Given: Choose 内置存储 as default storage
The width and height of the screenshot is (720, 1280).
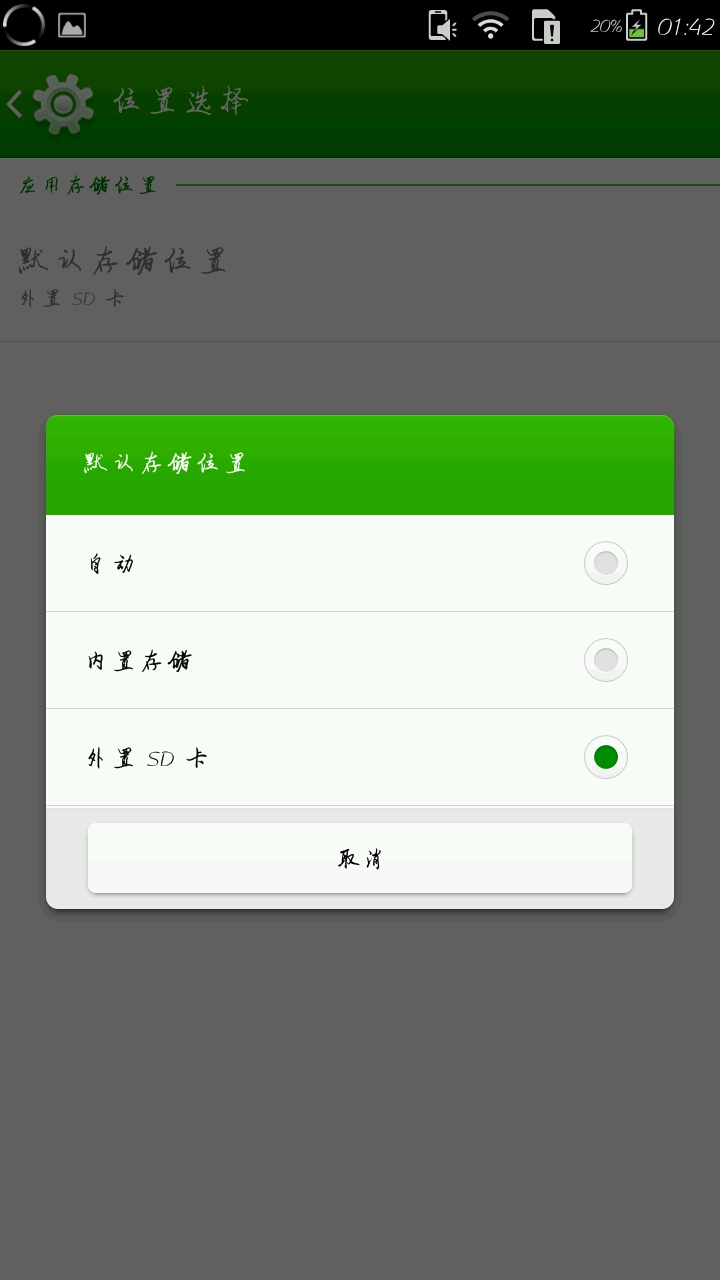Looking at the screenshot, I should coord(359,660).
